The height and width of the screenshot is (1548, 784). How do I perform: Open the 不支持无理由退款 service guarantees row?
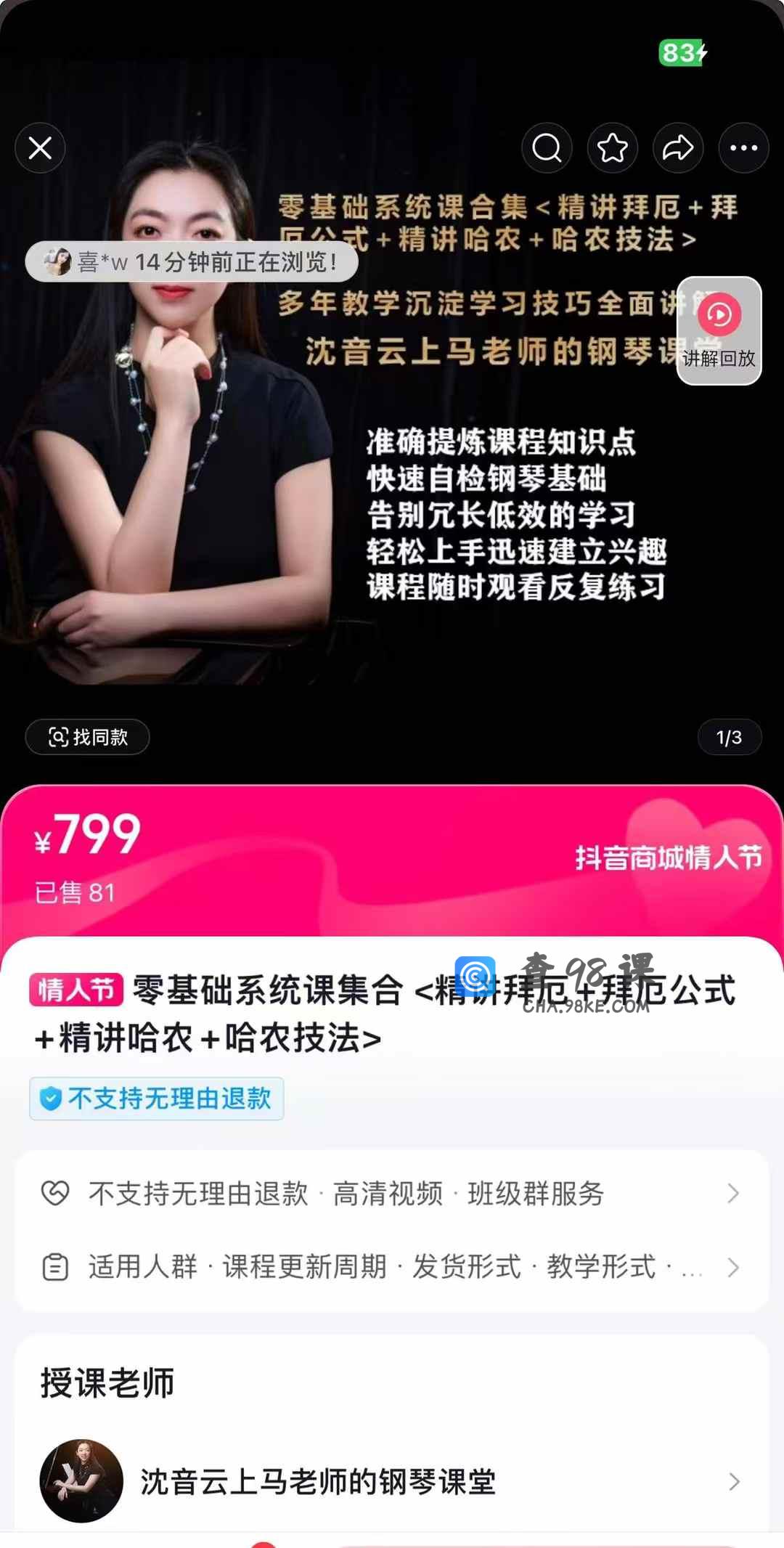[392, 1193]
